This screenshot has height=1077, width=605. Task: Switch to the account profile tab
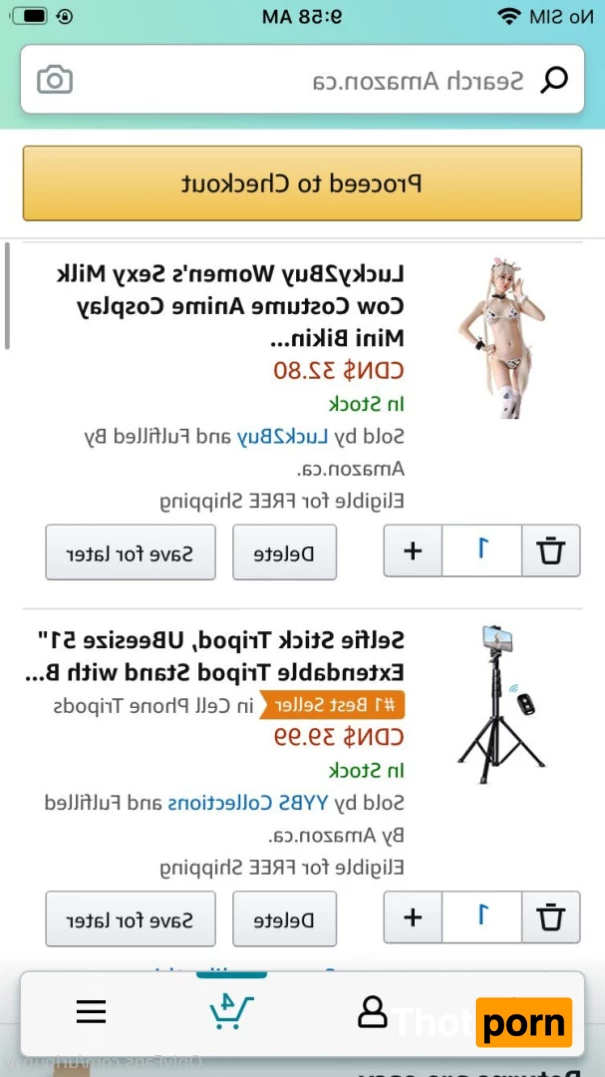click(x=372, y=1012)
